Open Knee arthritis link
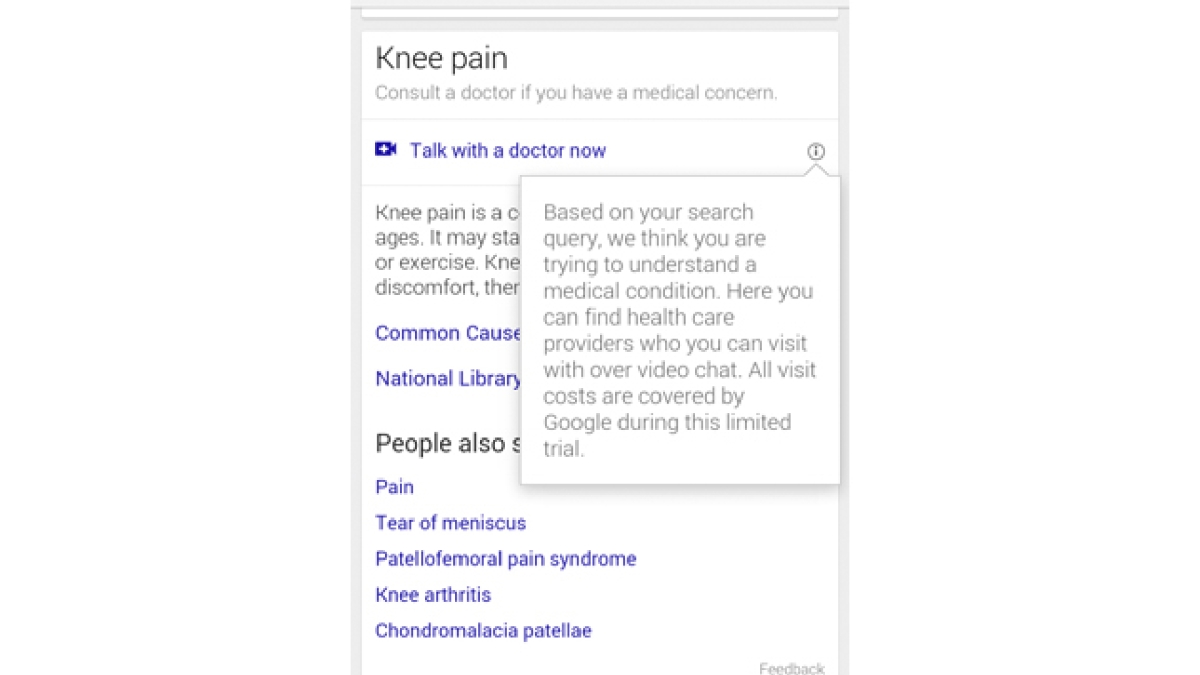The image size is (1200, 675). click(433, 595)
